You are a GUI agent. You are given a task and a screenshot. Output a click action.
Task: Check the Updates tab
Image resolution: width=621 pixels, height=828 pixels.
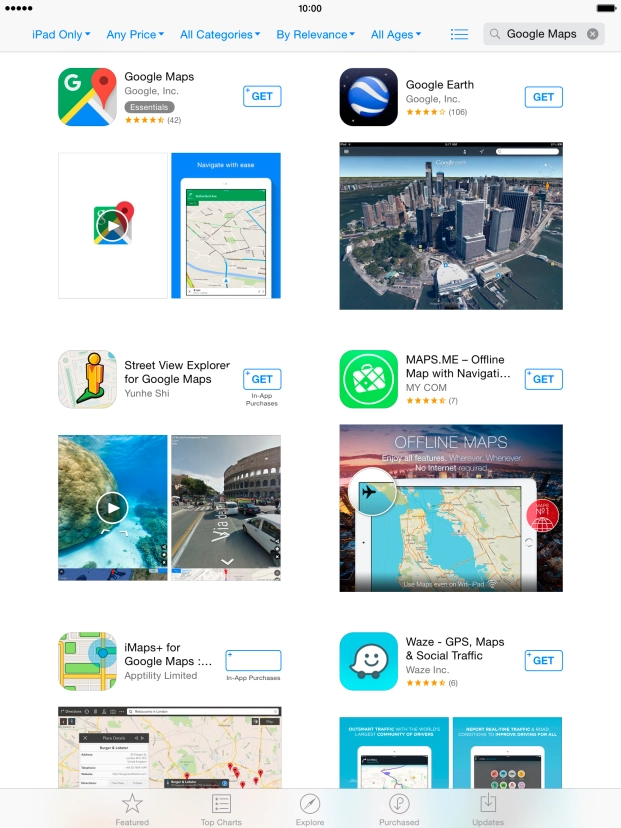[488, 809]
